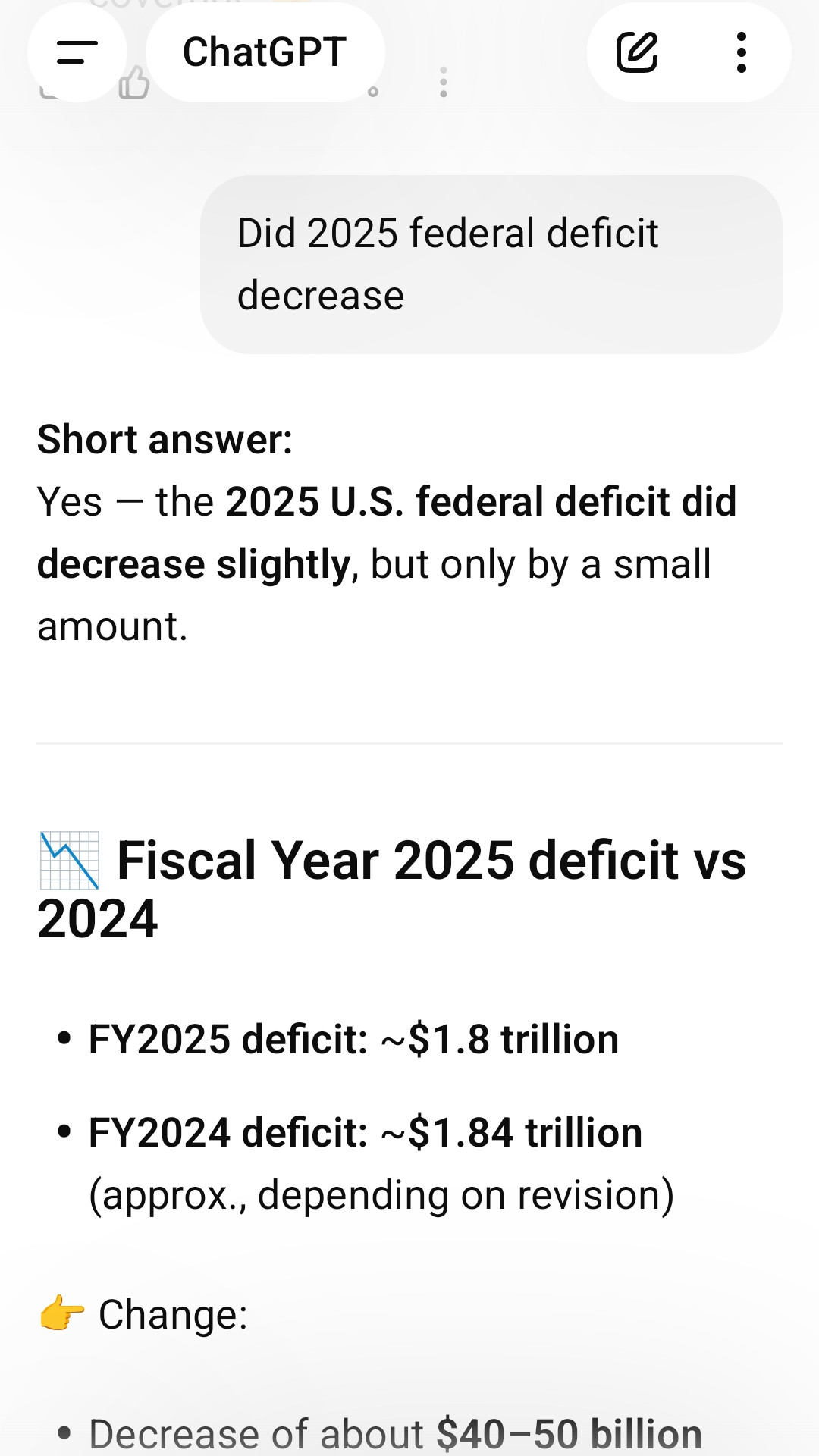Open the ChatGPT model selector
This screenshot has height=1456, width=819.
[265, 52]
